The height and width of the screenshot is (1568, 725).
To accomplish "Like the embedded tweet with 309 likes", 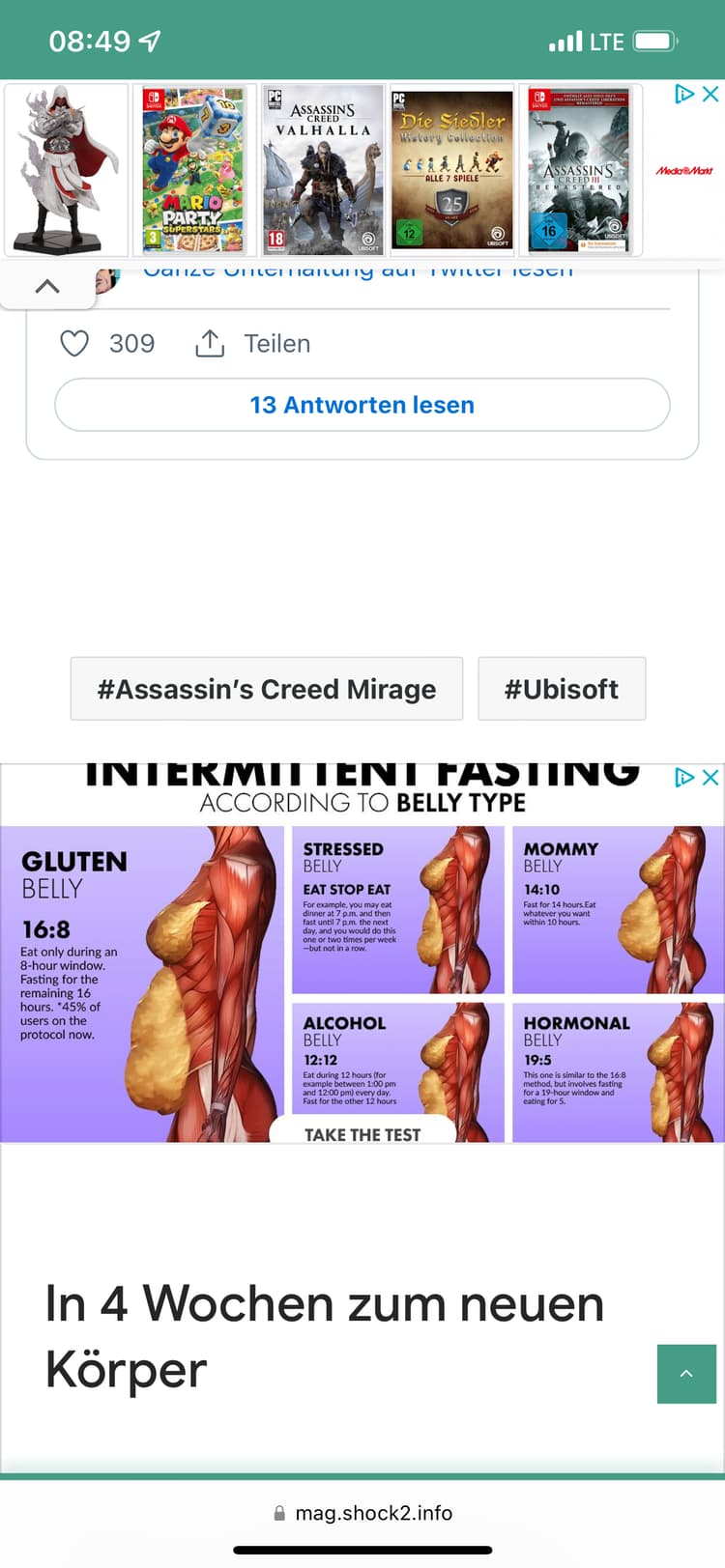I will (x=75, y=343).
